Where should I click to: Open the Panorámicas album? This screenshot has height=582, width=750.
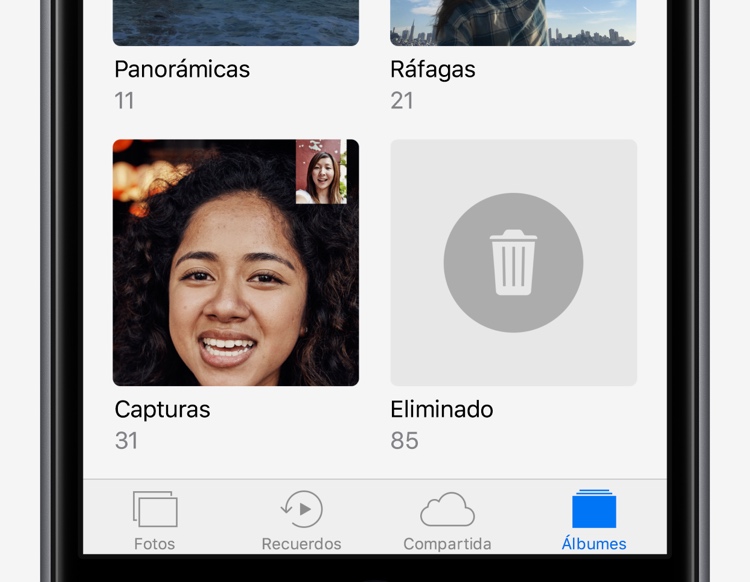(x=236, y=23)
